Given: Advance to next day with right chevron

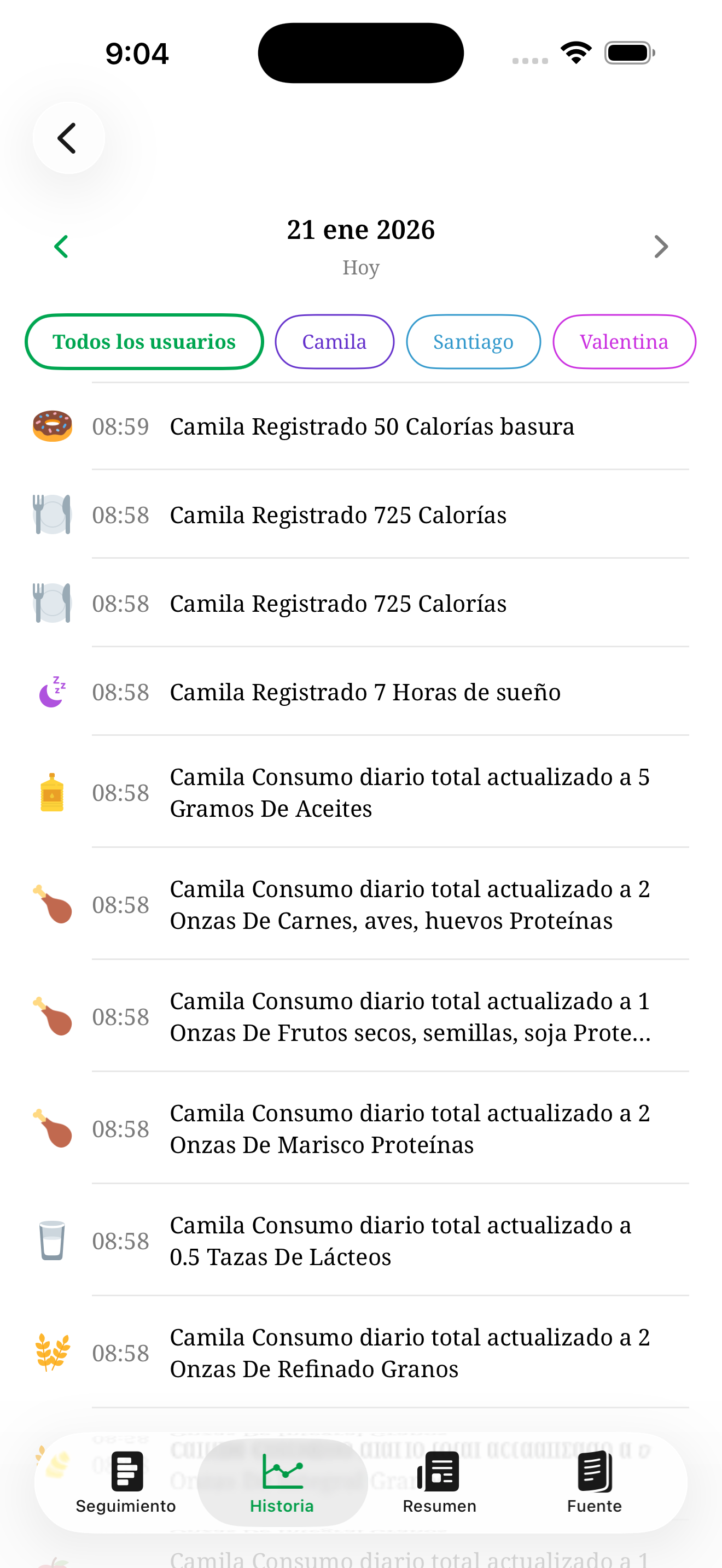Looking at the screenshot, I should click(x=661, y=246).
